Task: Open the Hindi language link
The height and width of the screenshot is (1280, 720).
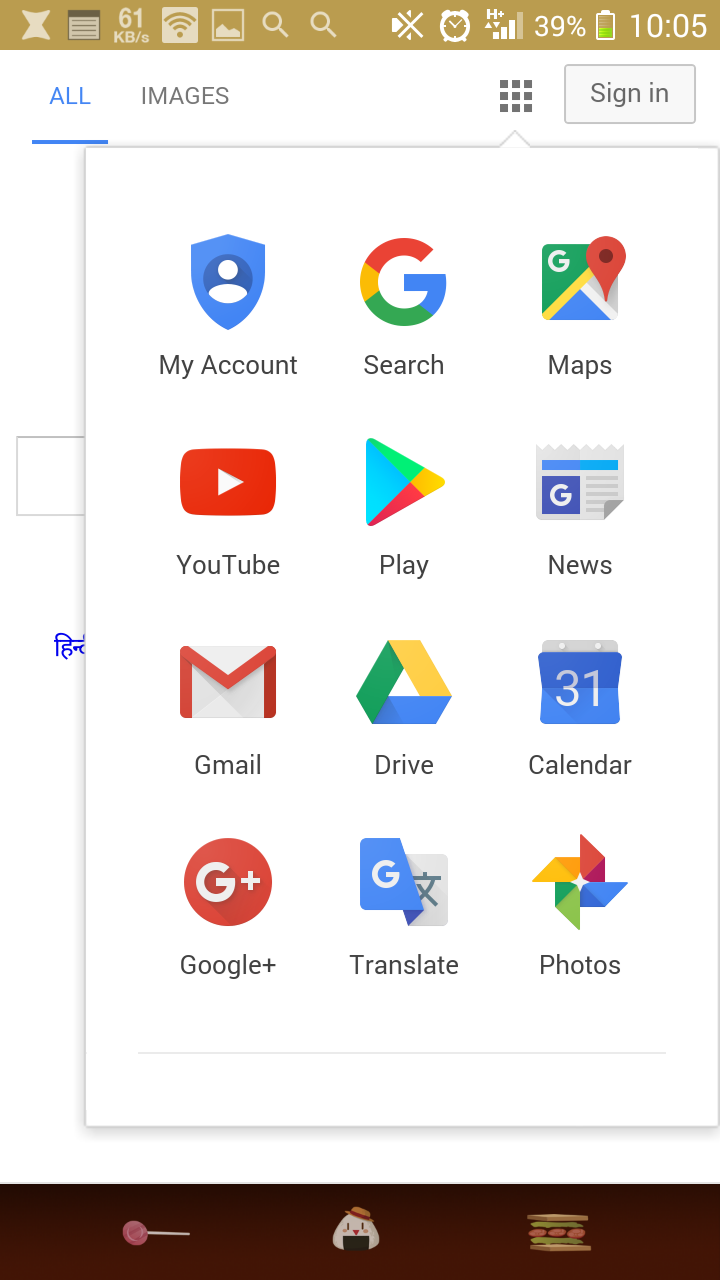Action: coord(70,647)
